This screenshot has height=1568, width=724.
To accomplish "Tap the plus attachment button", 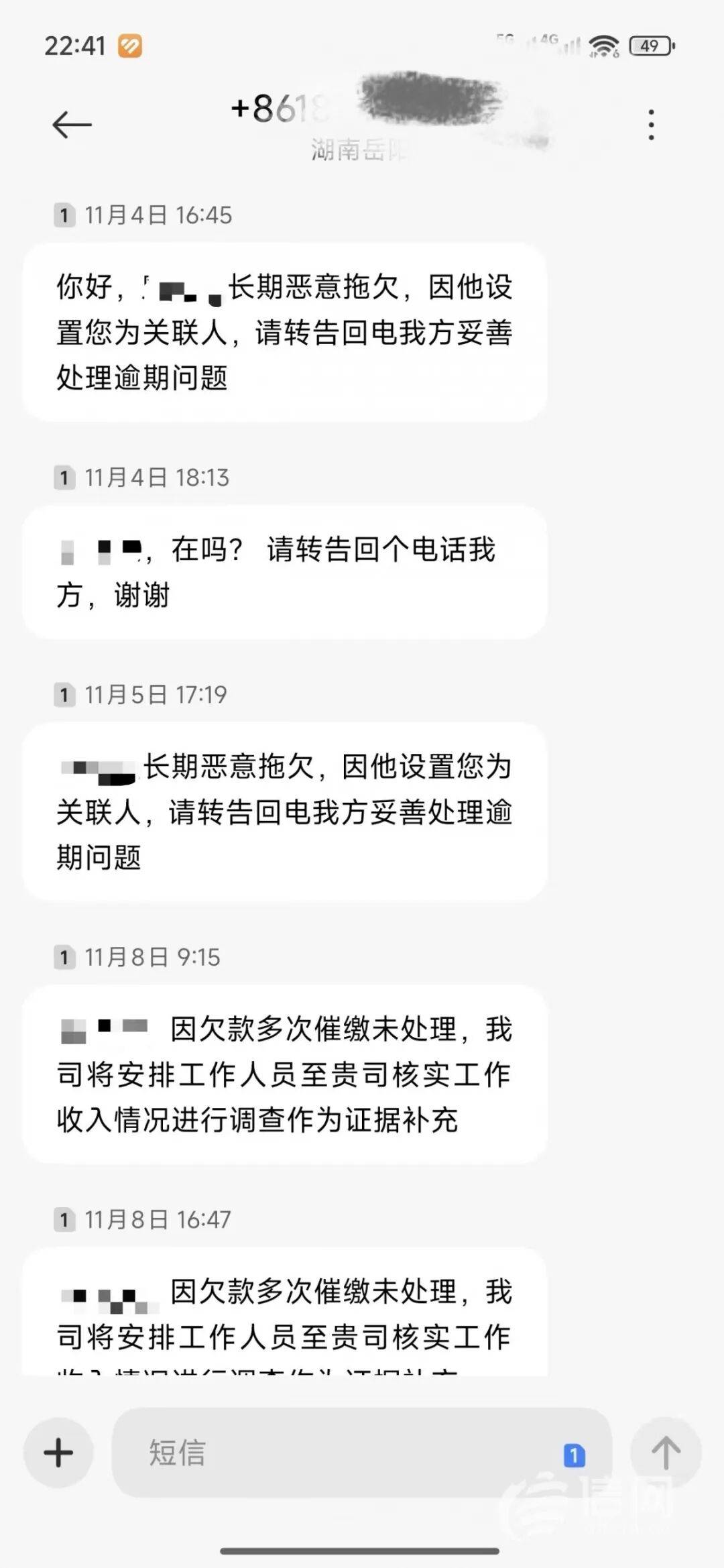I will pyautogui.click(x=58, y=1452).
